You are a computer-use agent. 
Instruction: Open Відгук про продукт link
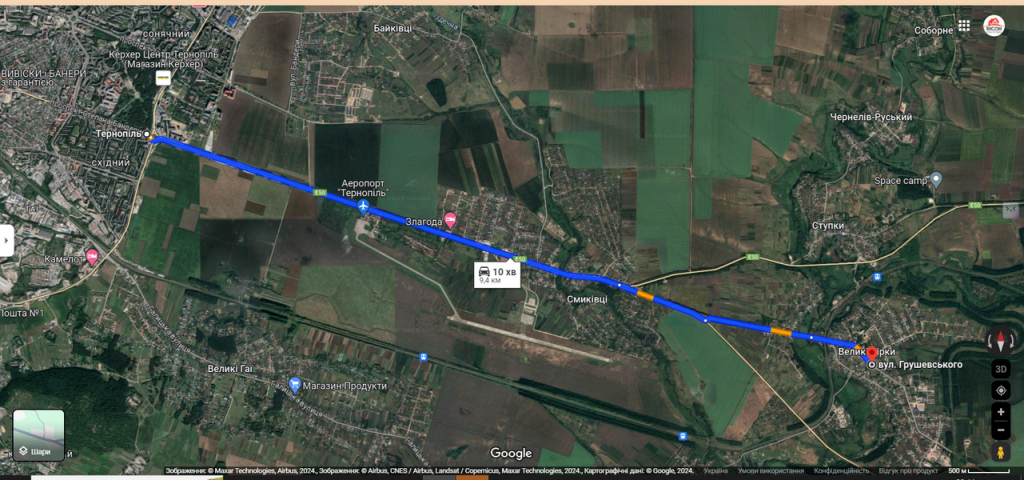[908, 471]
